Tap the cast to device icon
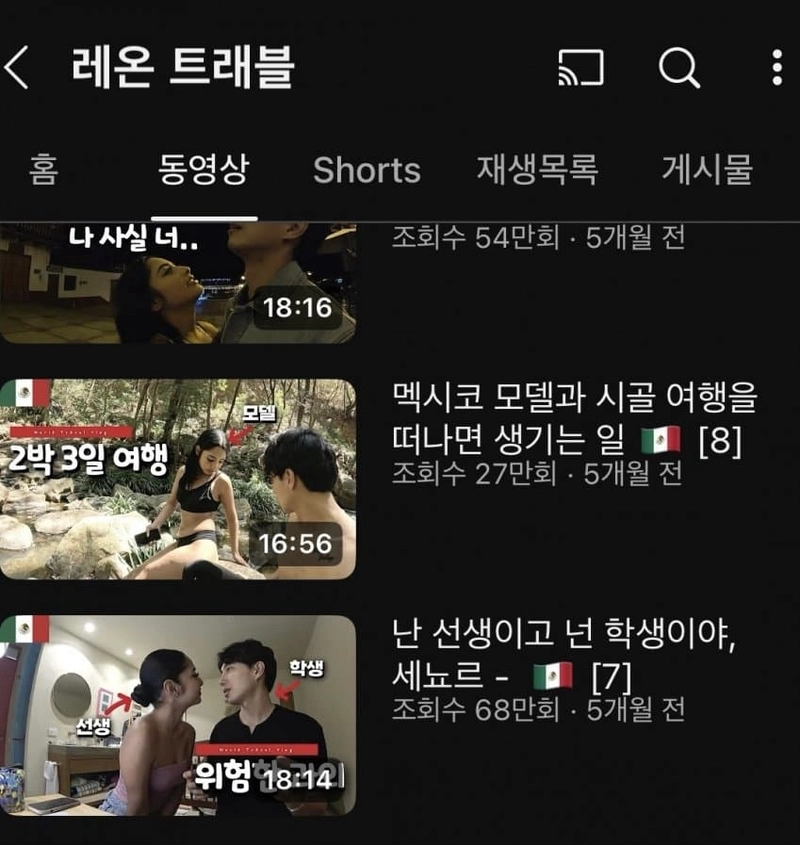Image resolution: width=800 pixels, height=845 pixels. (580, 68)
